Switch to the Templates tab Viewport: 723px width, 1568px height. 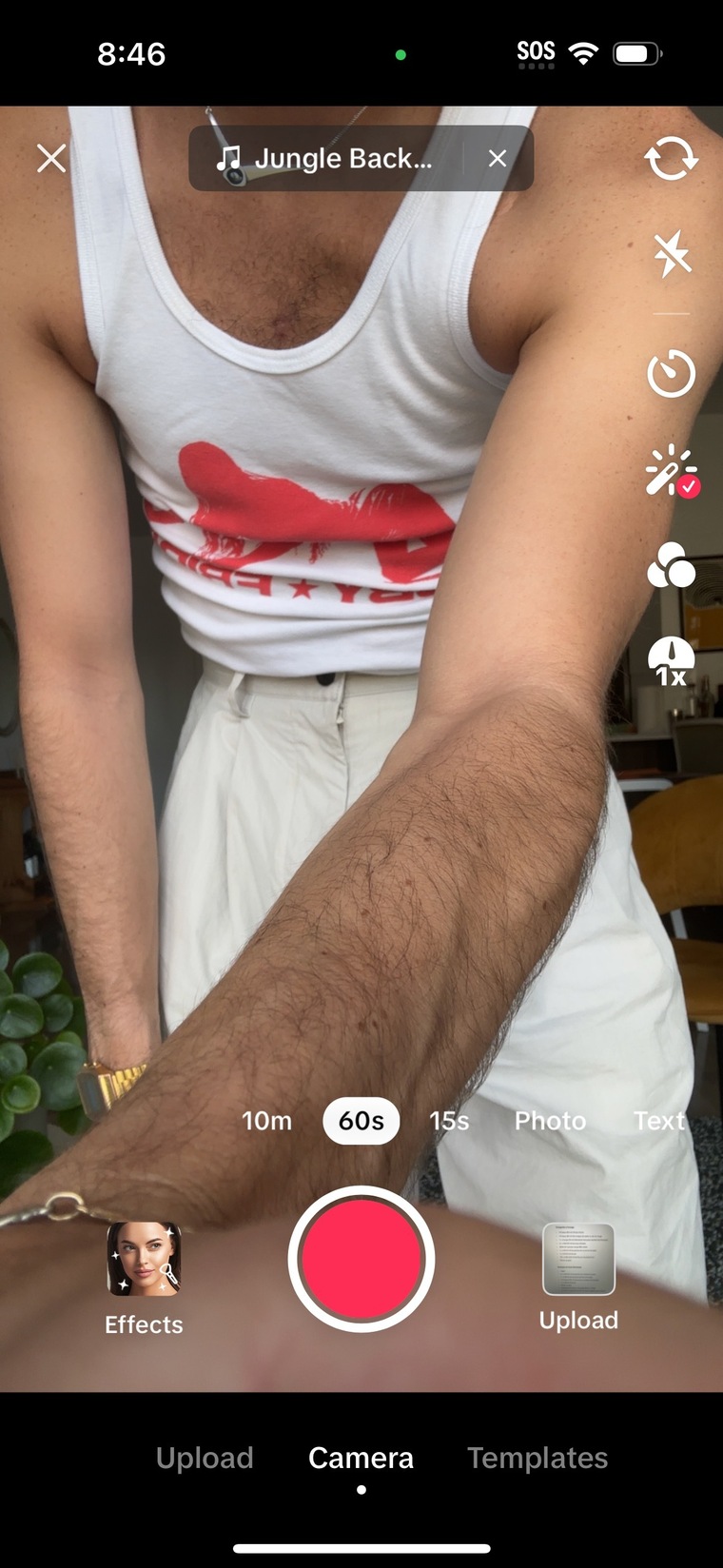point(537,1458)
